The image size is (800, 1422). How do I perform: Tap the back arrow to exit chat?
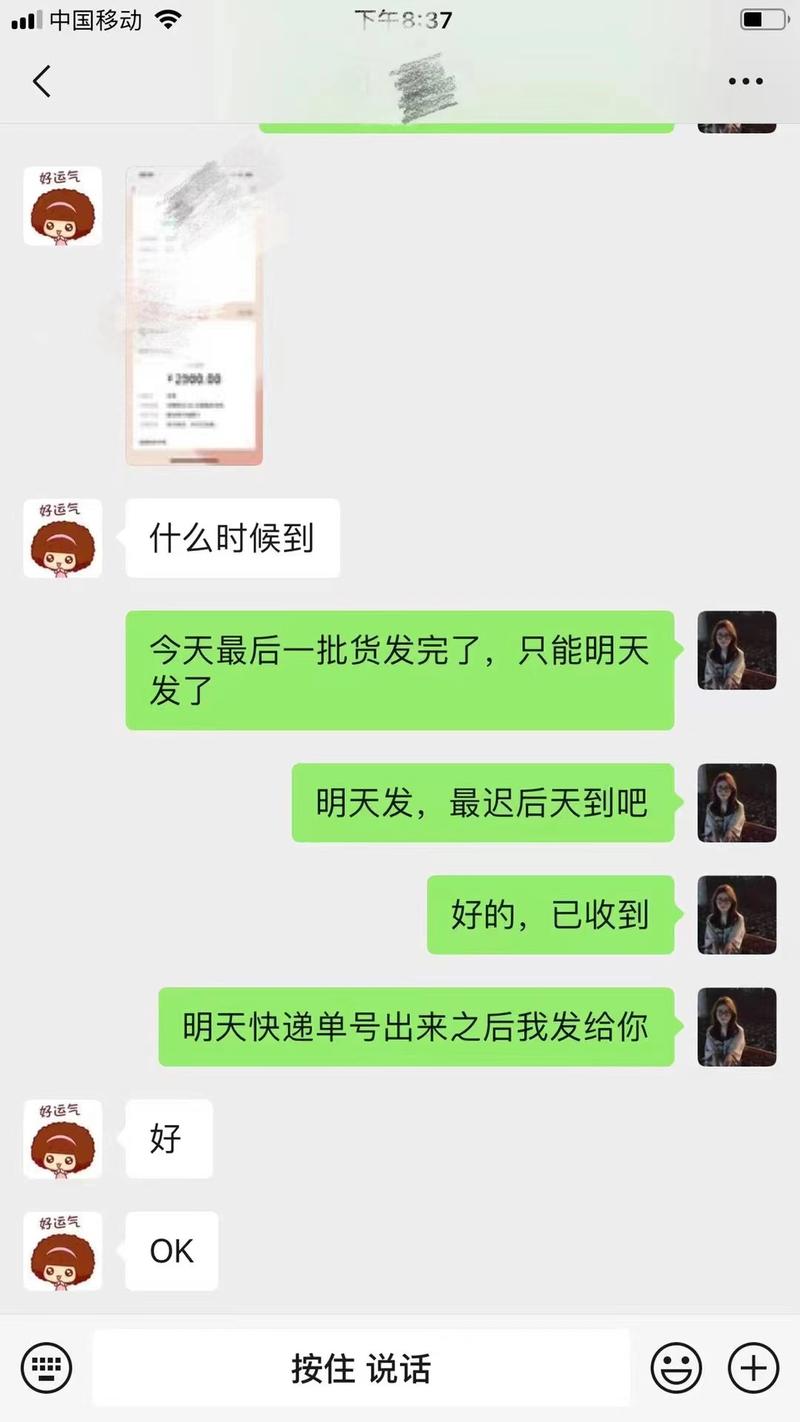(x=40, y=82)
